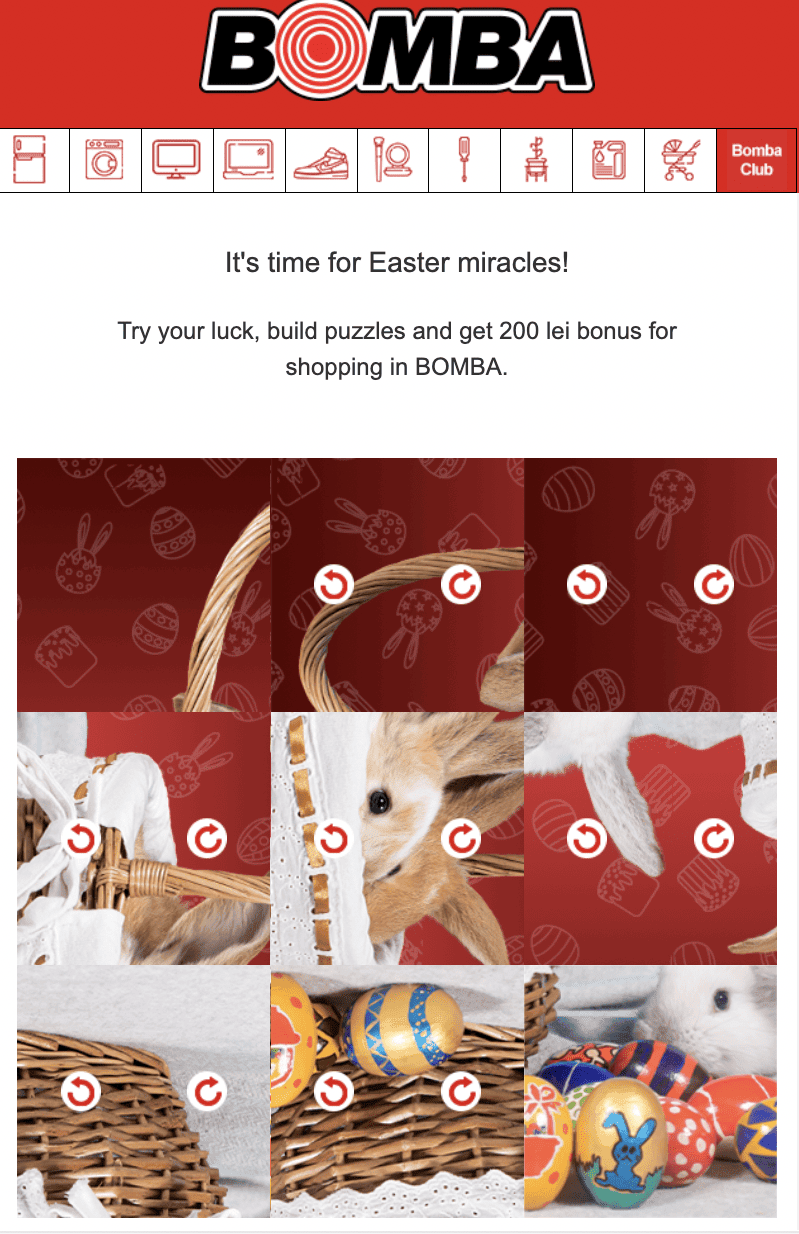
Task: Open the screwdriver tools category
Action: pyautogui.click(x=464, y=160)
